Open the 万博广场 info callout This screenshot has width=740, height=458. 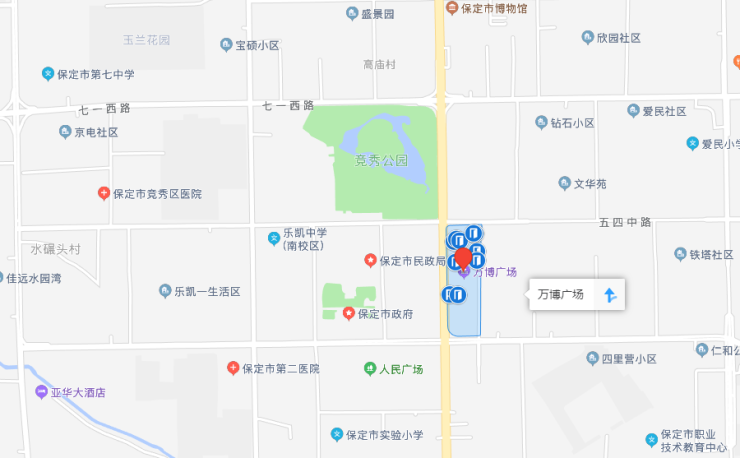point(561,295)
